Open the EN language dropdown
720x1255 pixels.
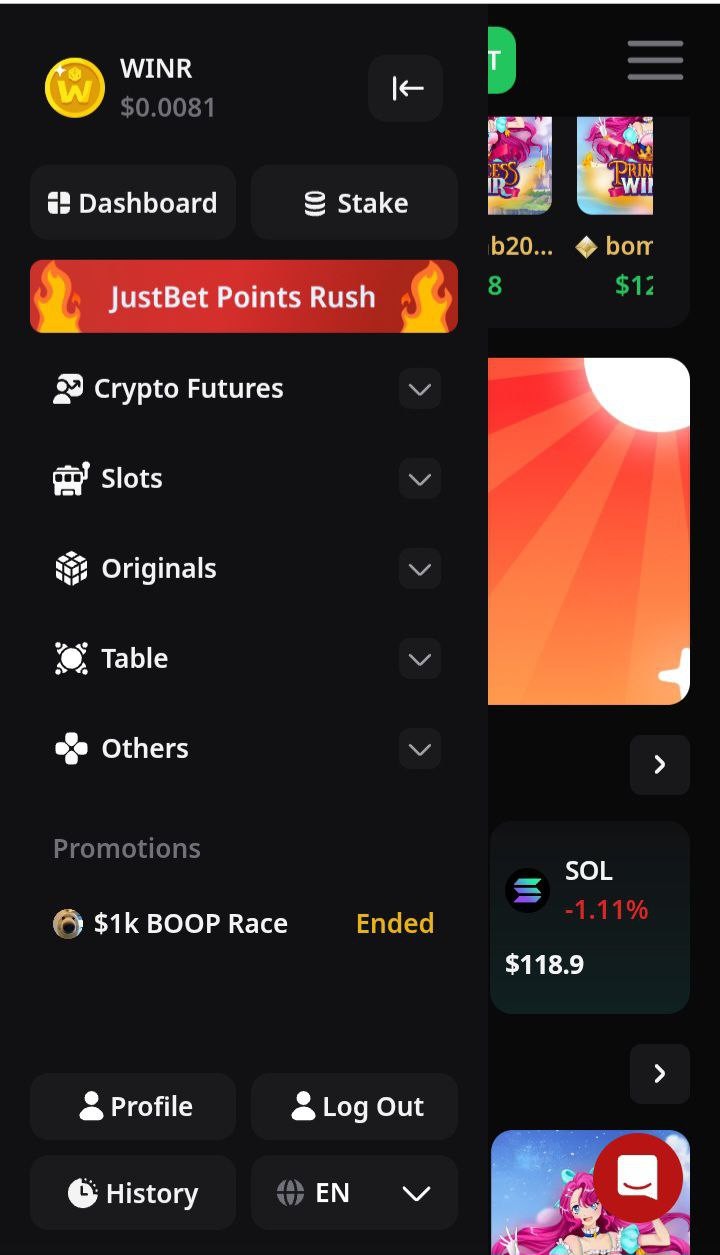pos(354,1193)
